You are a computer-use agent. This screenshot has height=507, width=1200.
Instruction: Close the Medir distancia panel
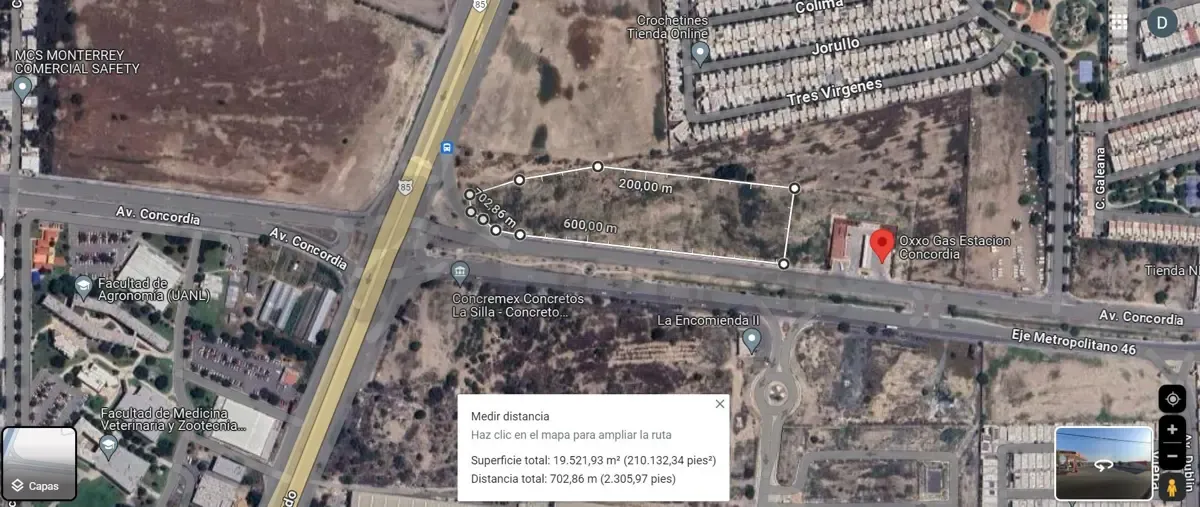tap(720, 404)
